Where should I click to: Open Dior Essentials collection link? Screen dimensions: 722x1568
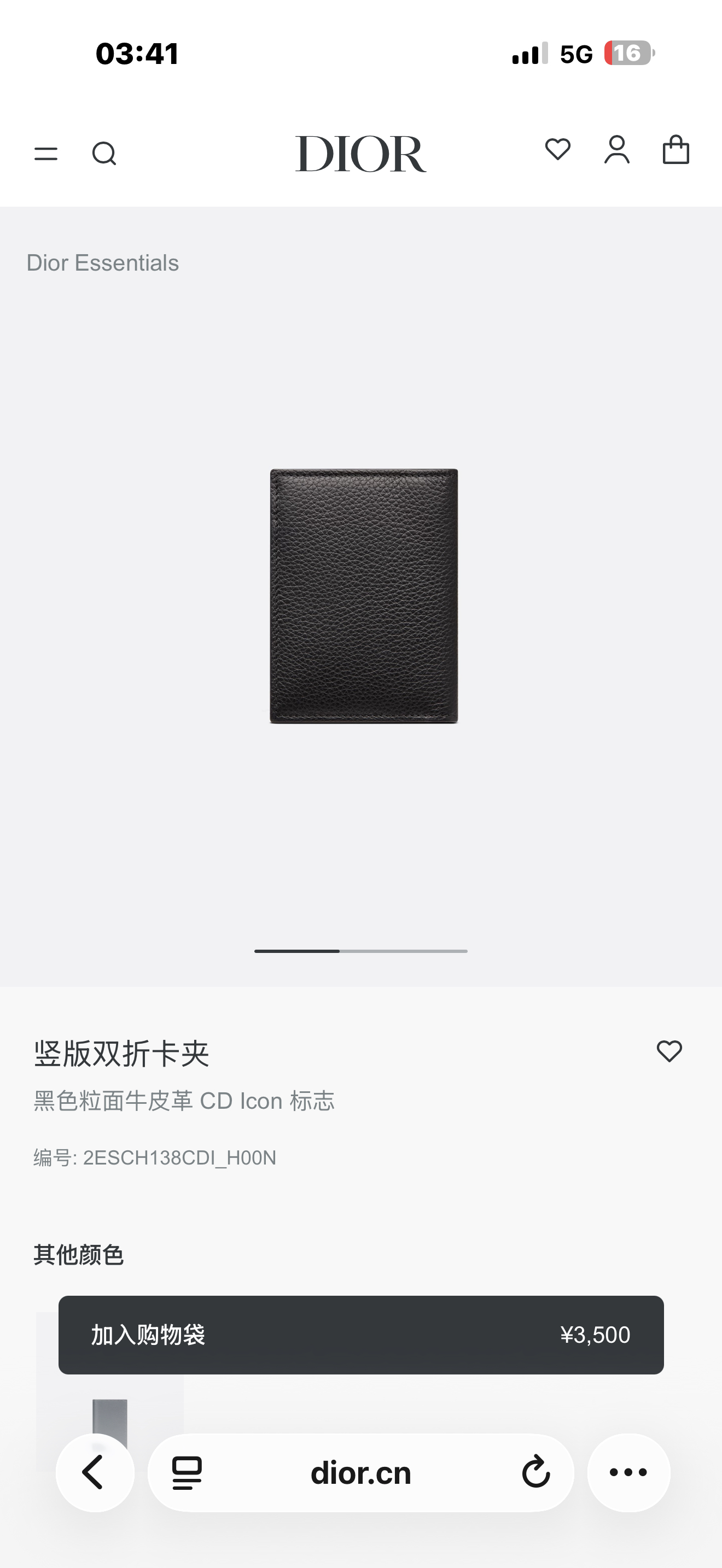click(102, 263)
